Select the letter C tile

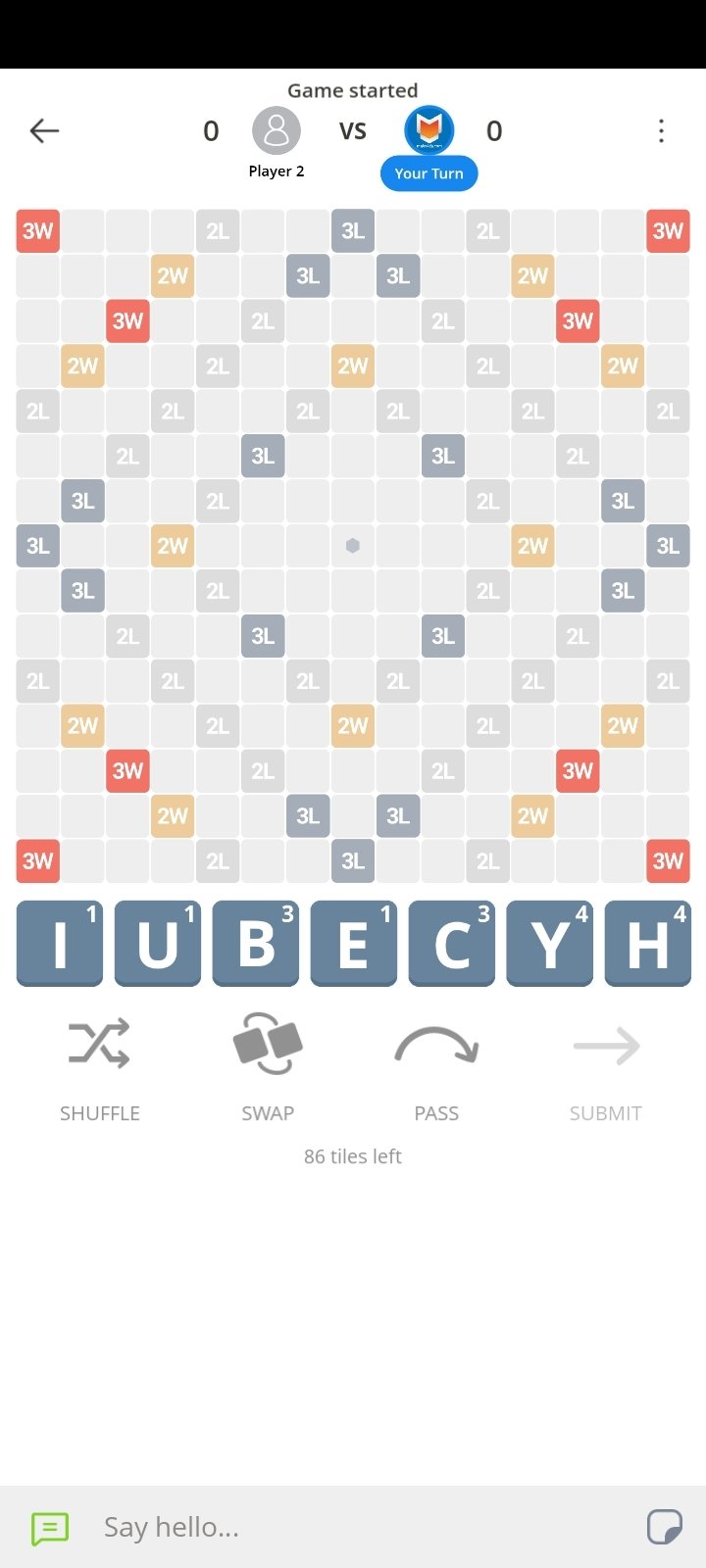click(x=452, y=943)
